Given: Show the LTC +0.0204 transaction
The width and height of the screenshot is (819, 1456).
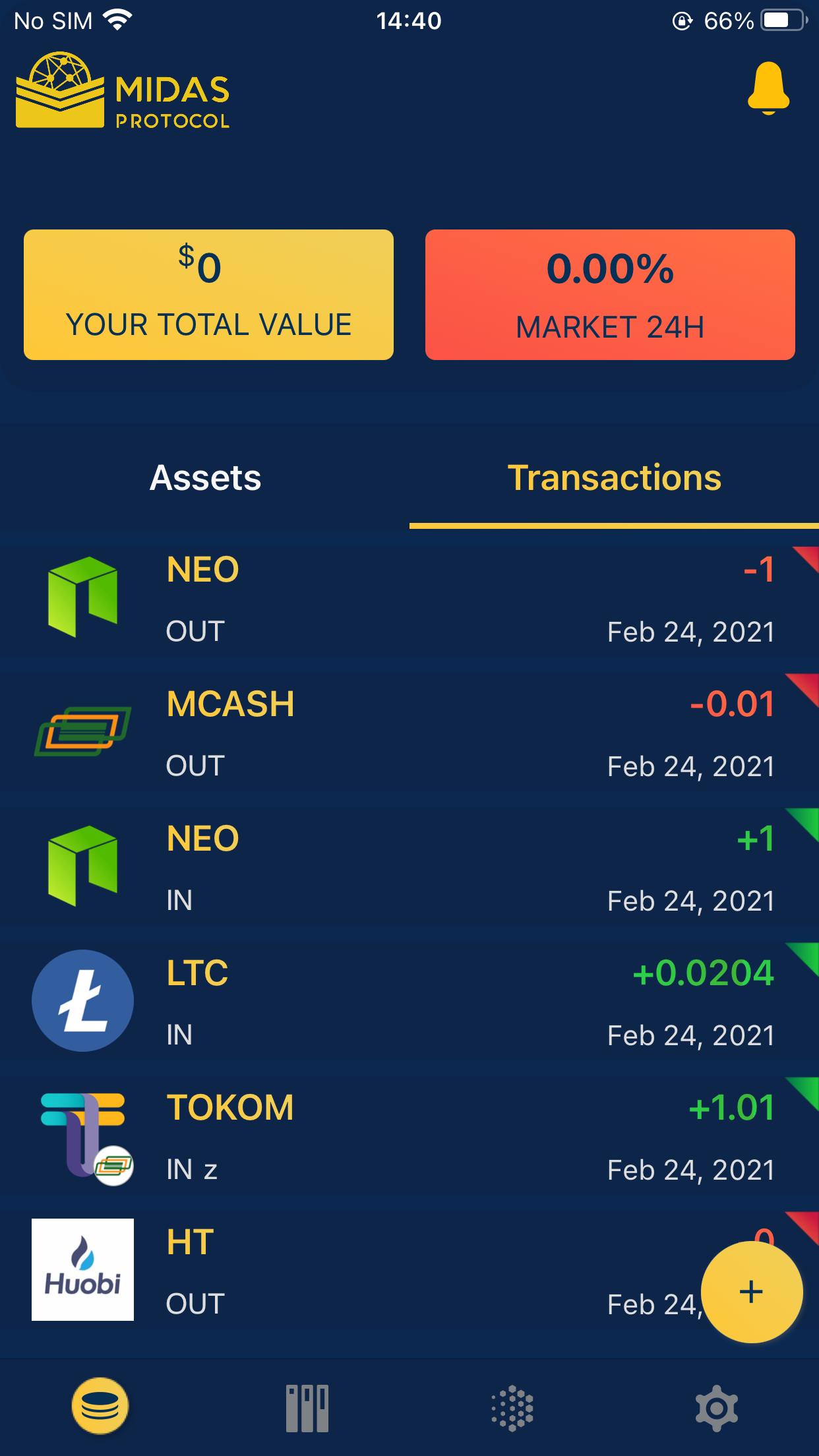Looking at the screenshot, I should point(409,1002).
